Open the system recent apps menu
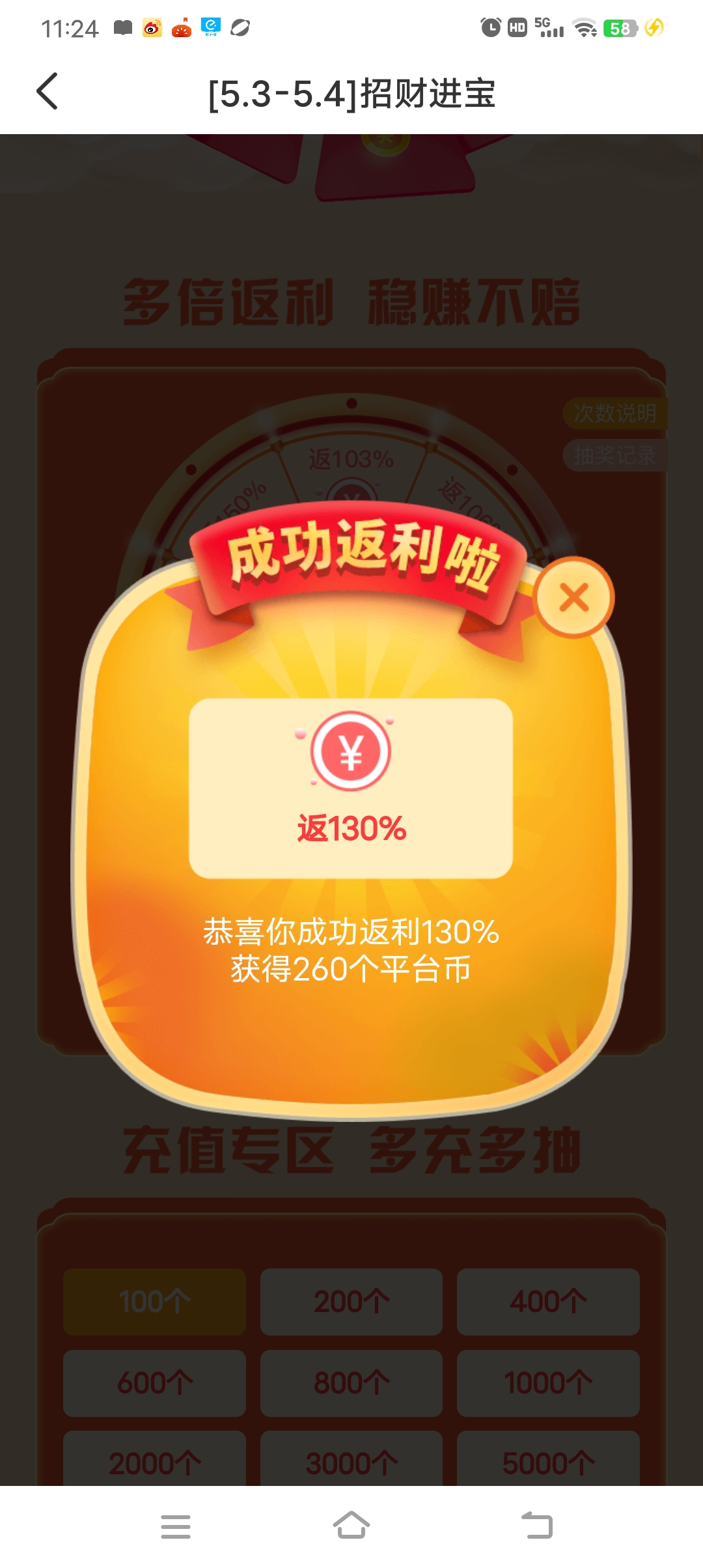Viewport: 703px width, 1568px height. tap(176, 1526)
